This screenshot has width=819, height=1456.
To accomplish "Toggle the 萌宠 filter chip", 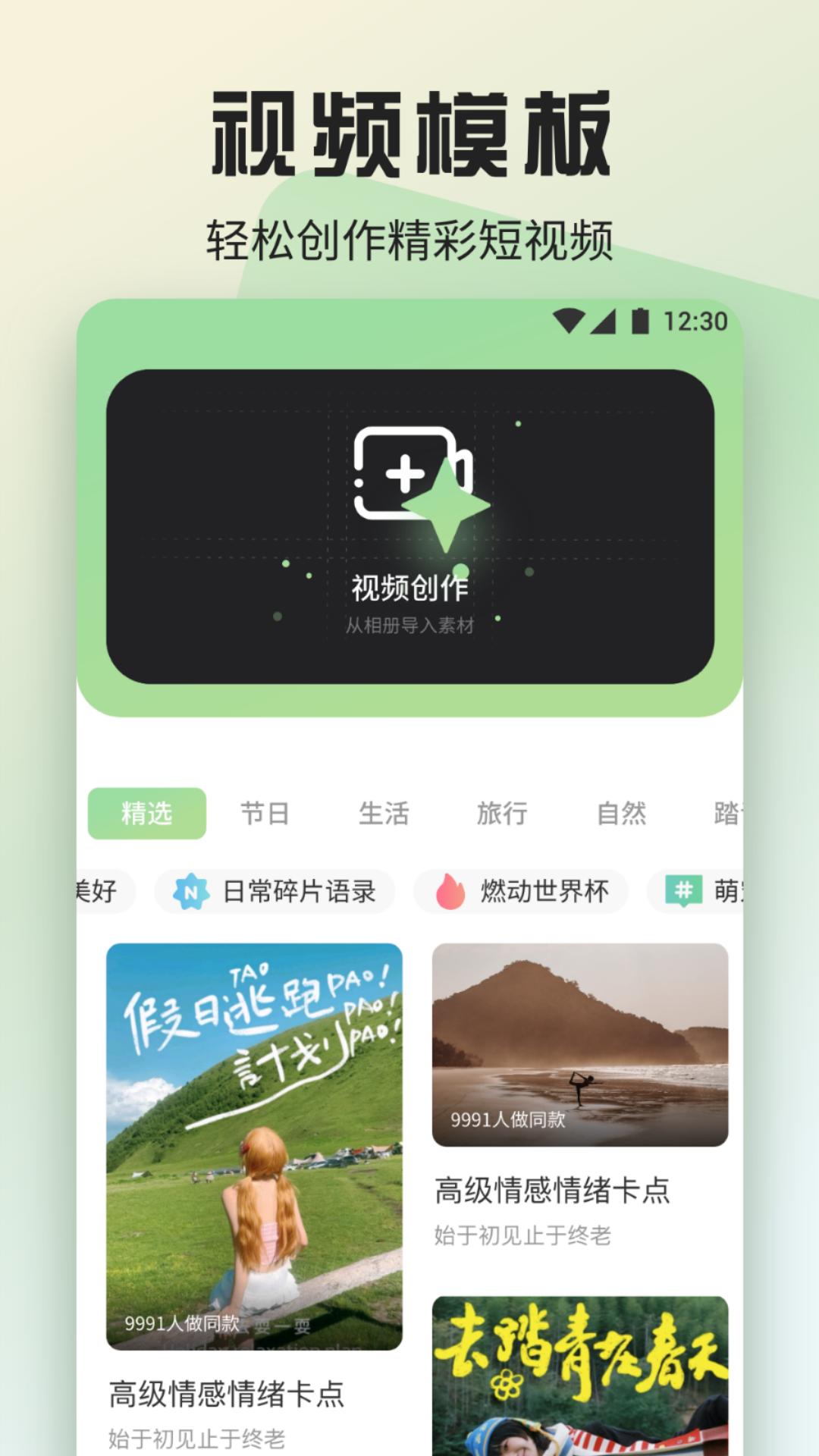I will click(709, 892).
